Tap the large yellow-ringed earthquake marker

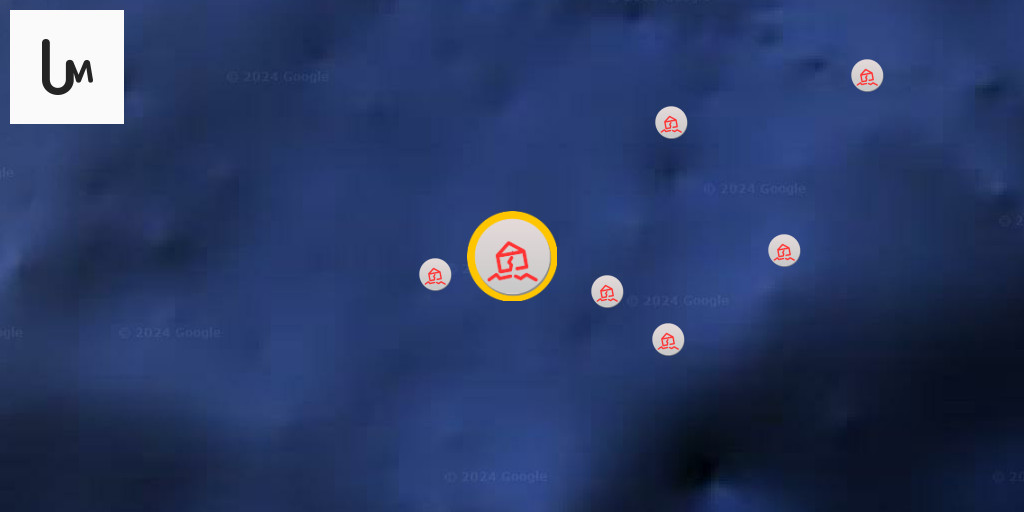pyautogui.click(x=512, y=256)
